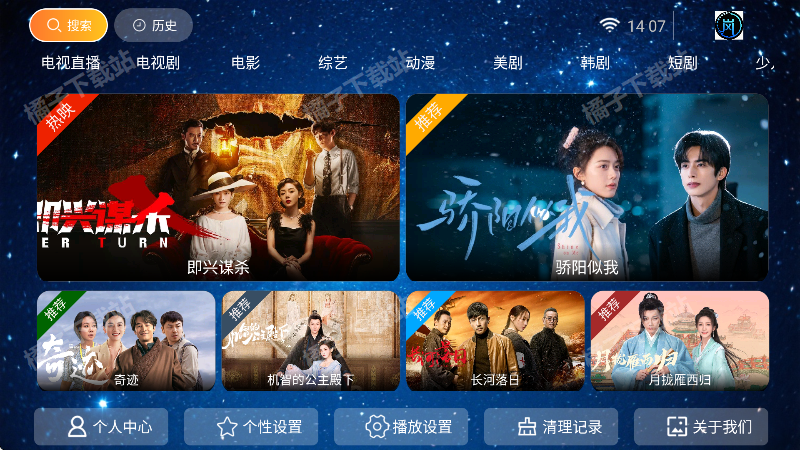Switch to the 短剧 tab
The width and height of the screenshot is (800, 450).
coord(682,63)
